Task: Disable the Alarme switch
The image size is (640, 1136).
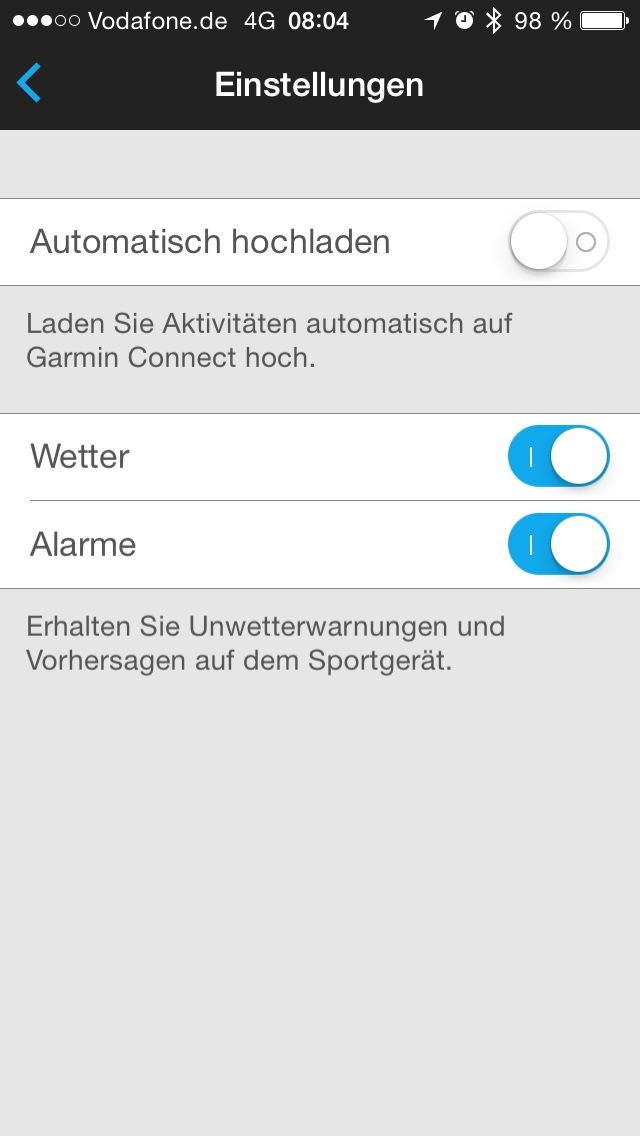Action: (558, 545)
